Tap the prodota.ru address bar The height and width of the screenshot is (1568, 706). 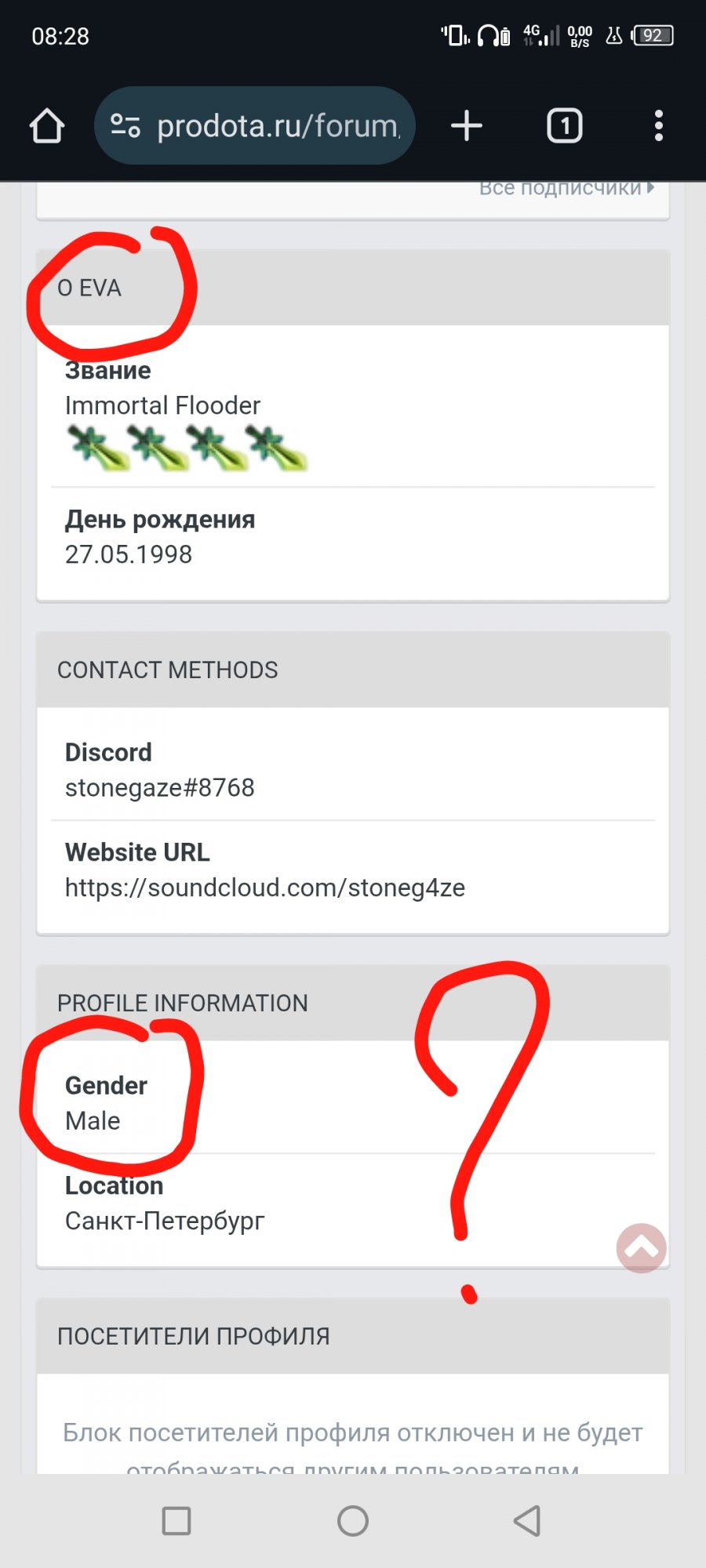tap(278, 126)
